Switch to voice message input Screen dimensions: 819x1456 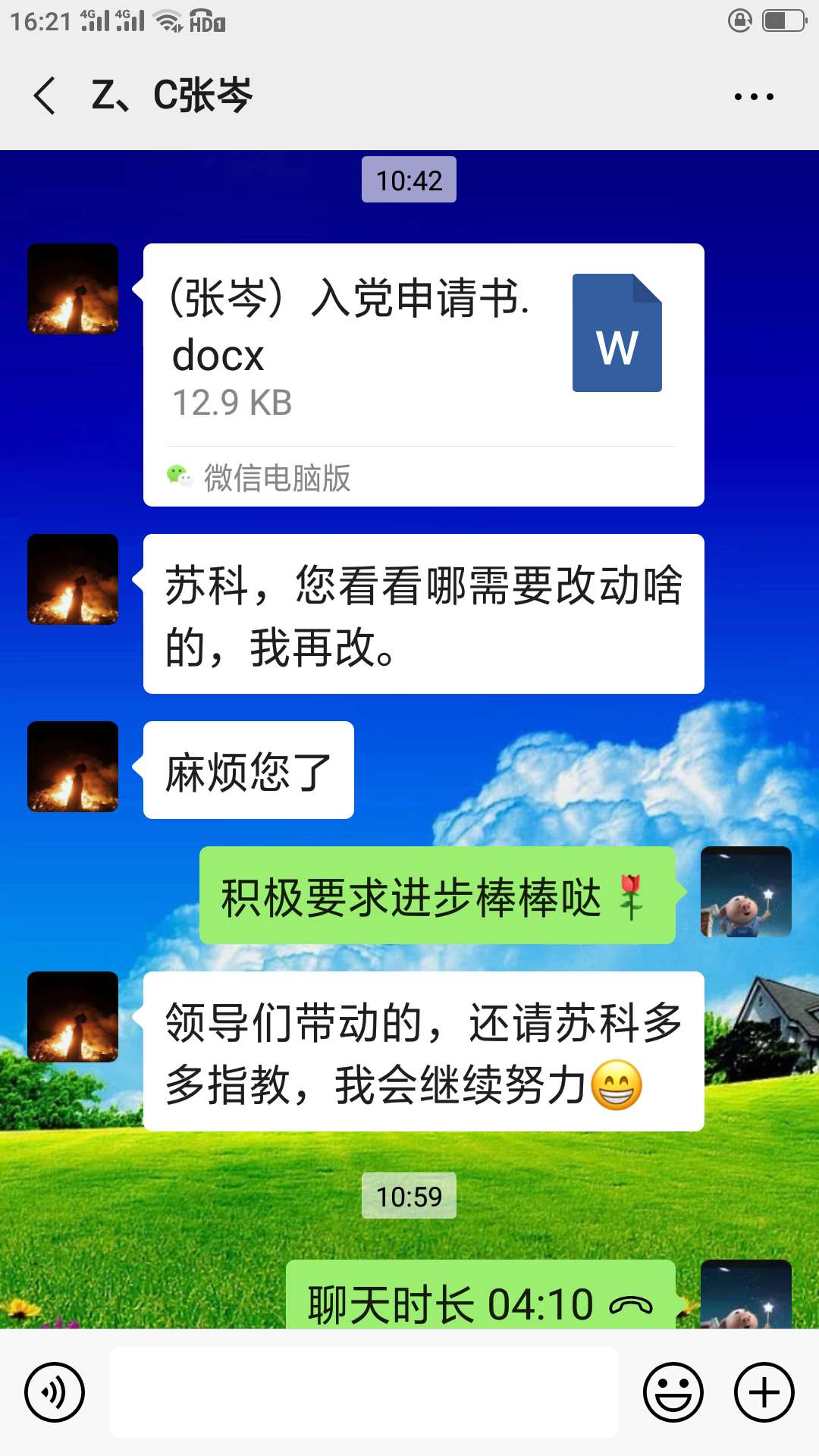55,1392
